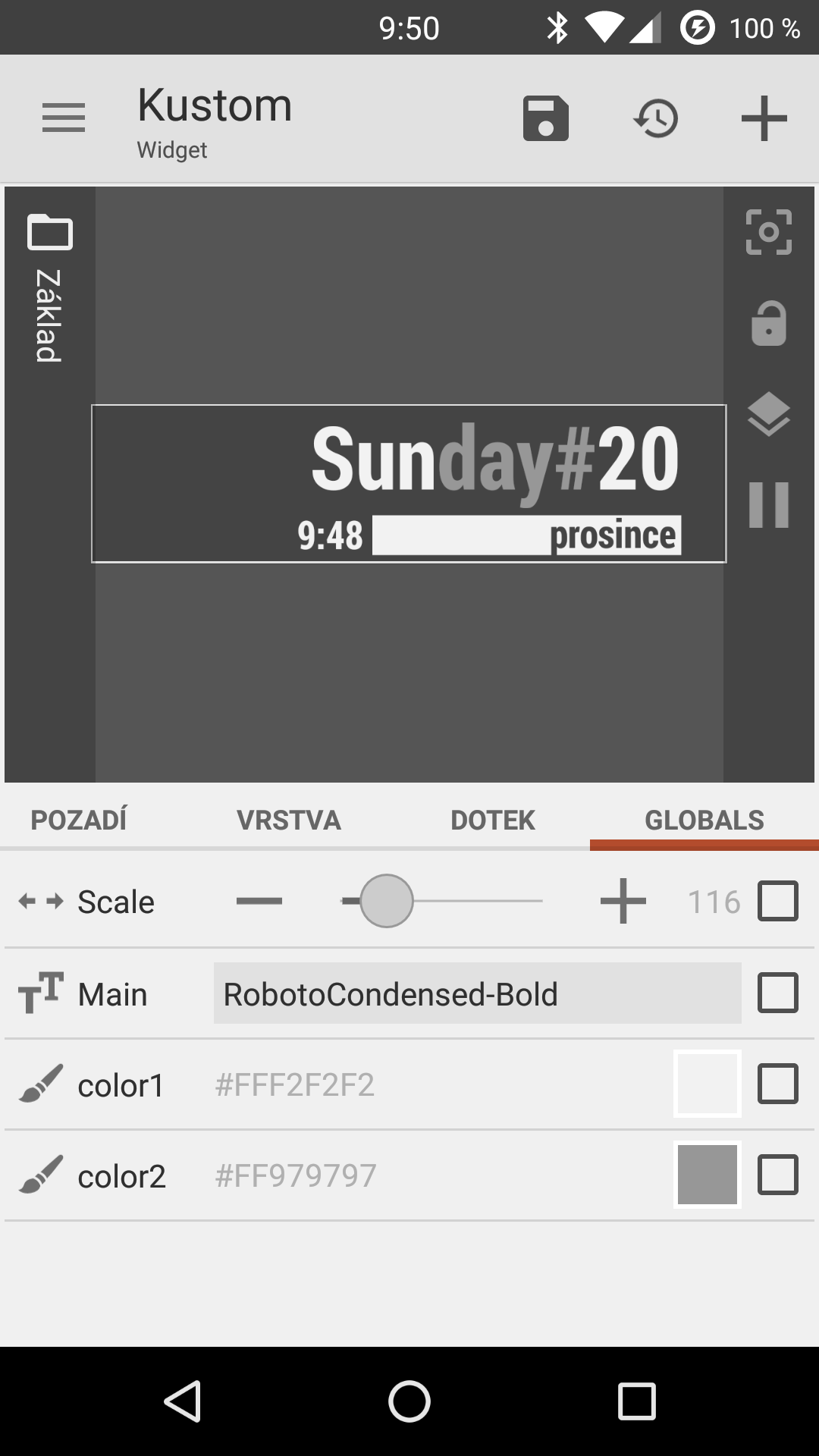Decrease Scale with the minus button
The height and width of the screenshot is (1456, 819).
coord(259,902)
